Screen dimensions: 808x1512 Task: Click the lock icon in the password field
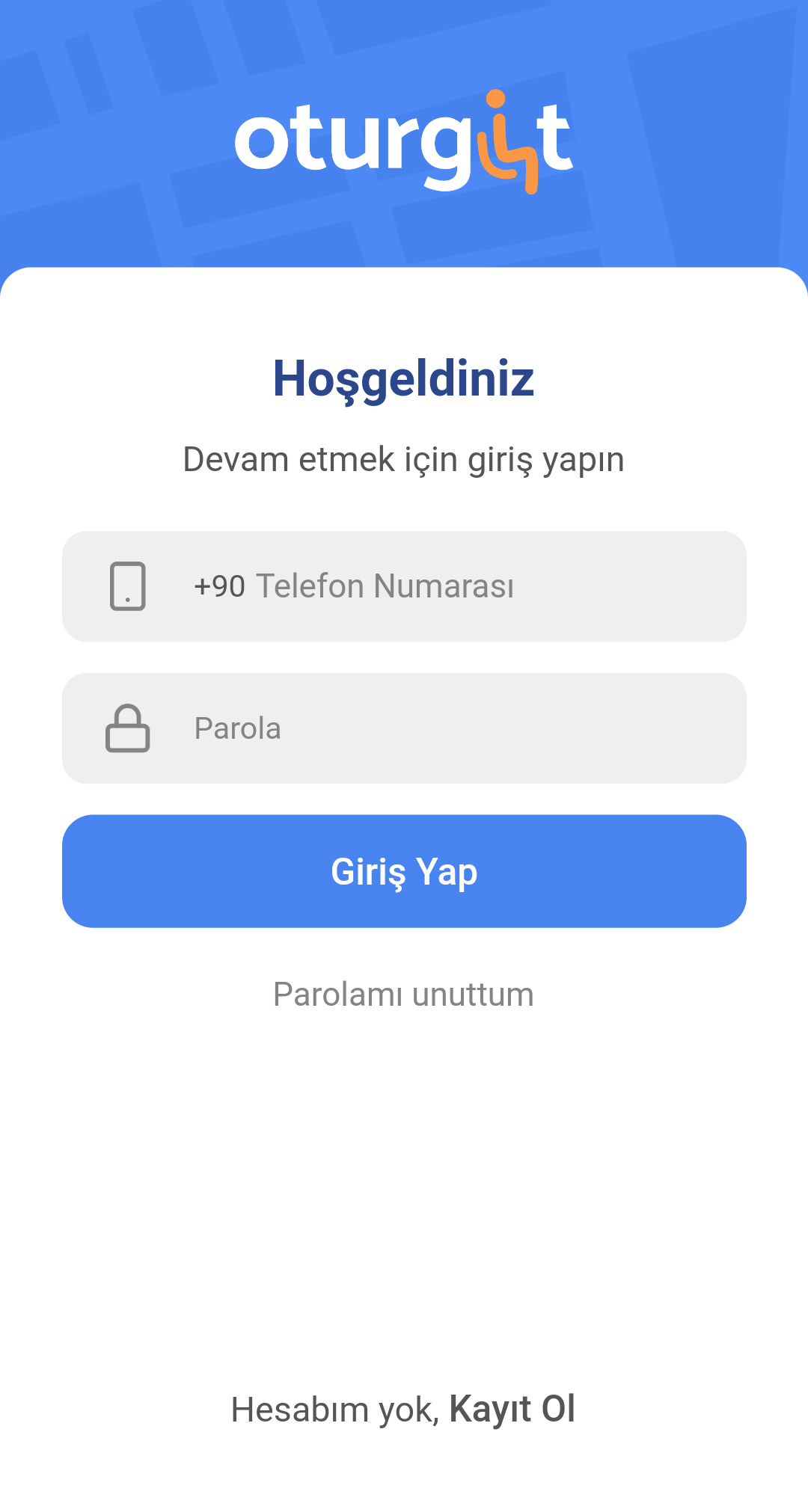tap(128, 728)
